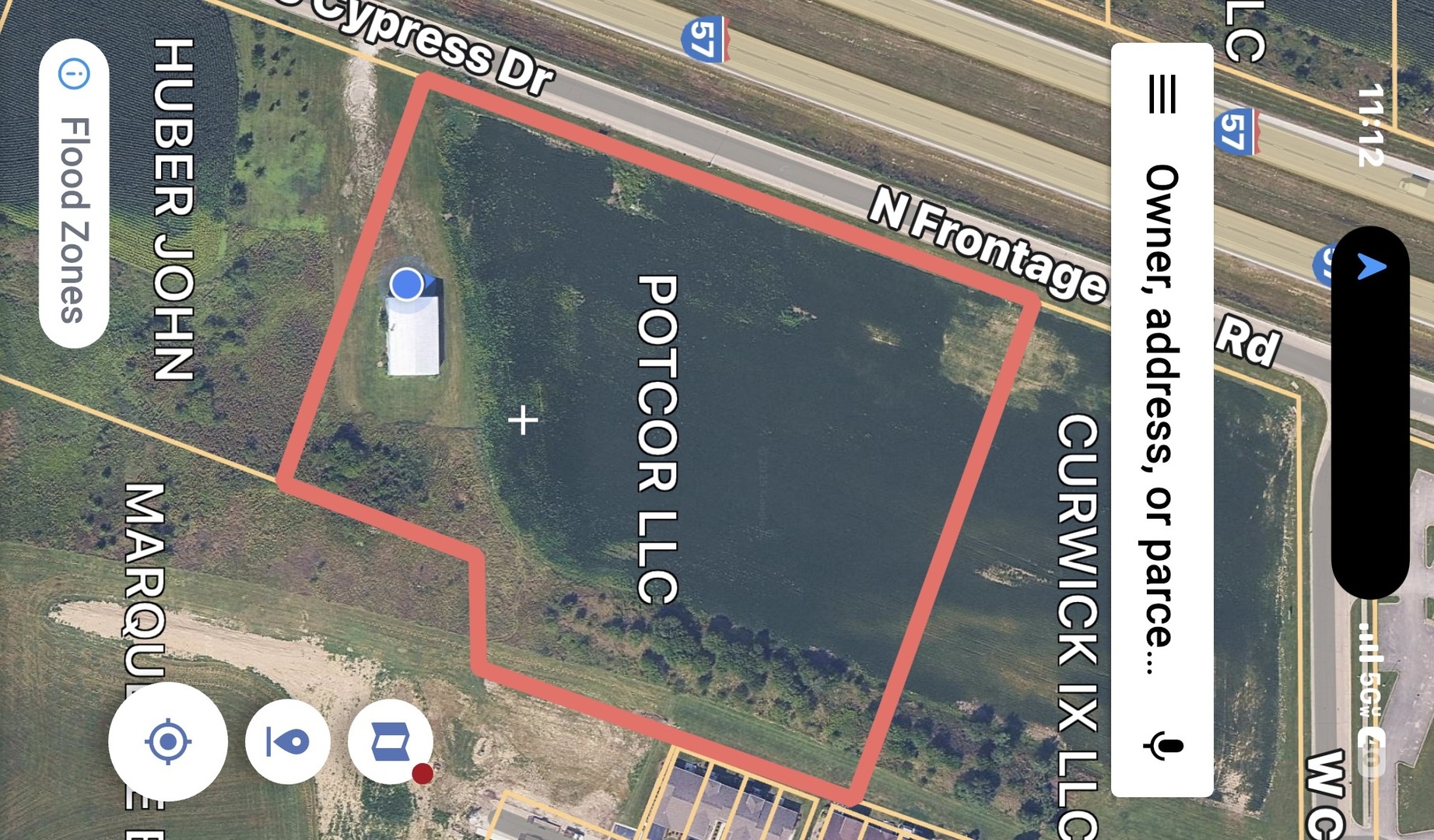Start voice search with the microphone icon

(x=1163, y=745)
